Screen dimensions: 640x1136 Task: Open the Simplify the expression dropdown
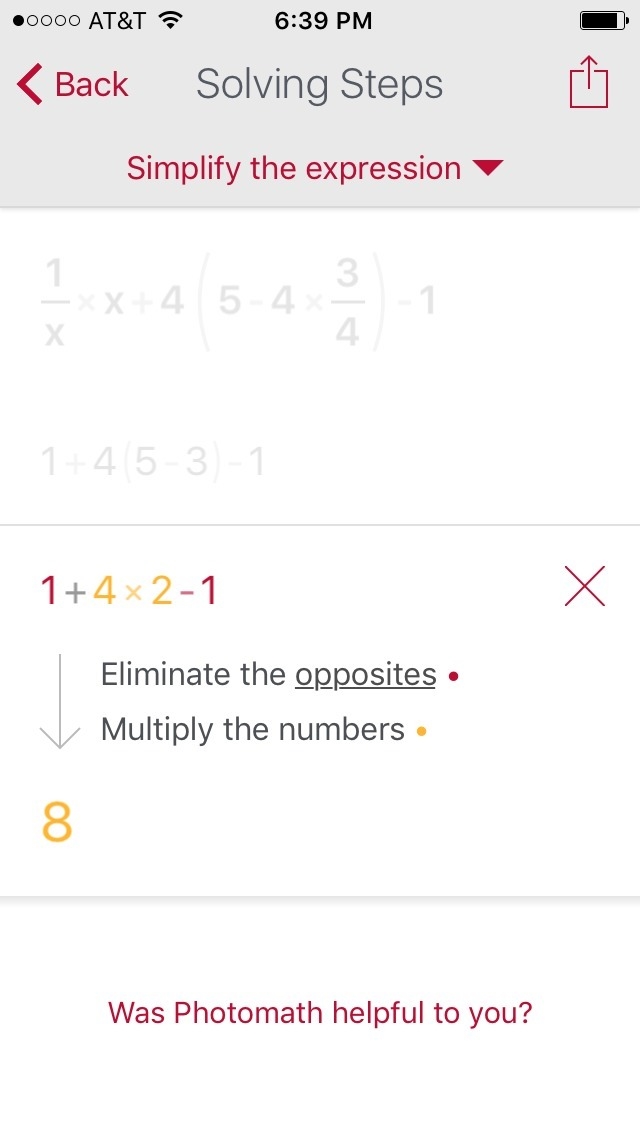tap(315, 168)
